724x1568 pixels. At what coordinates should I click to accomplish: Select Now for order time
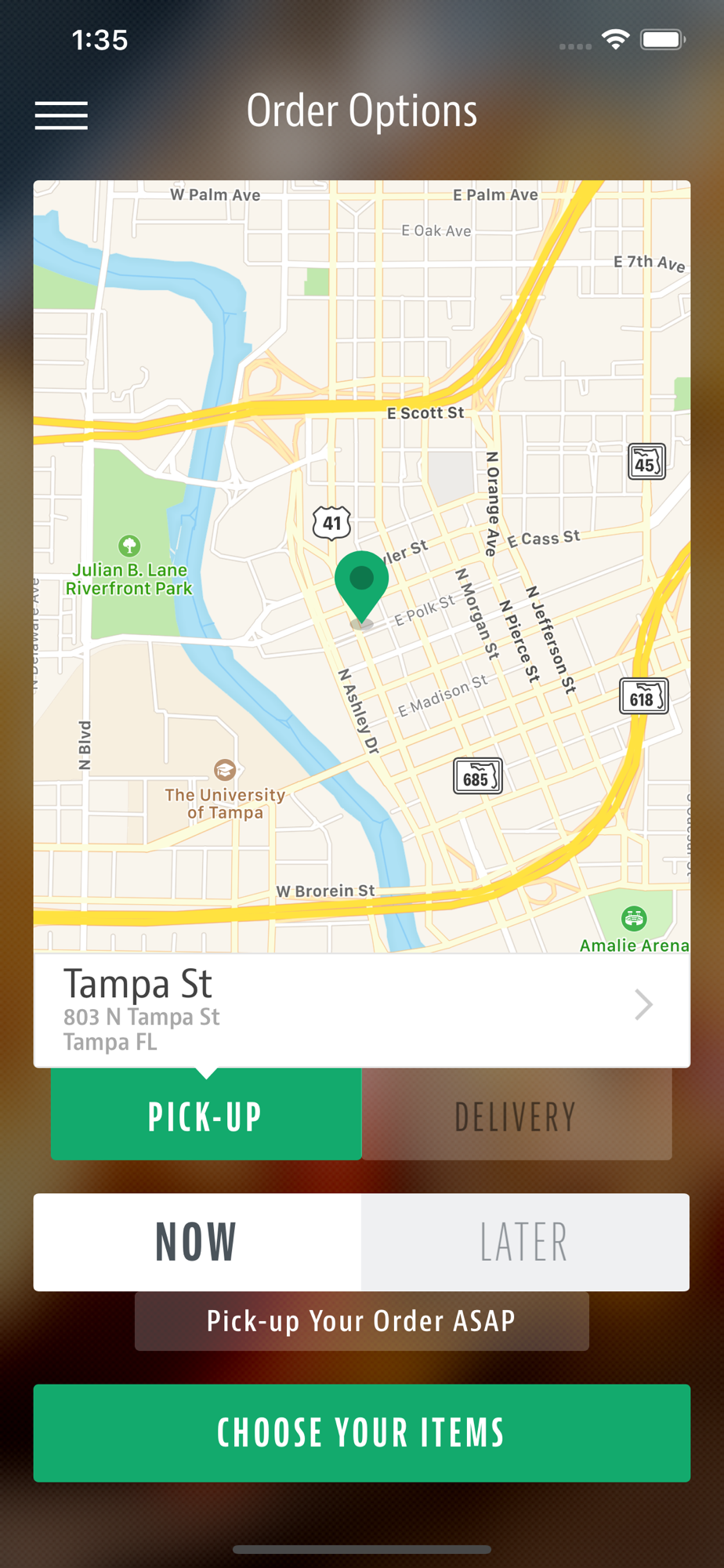197,1243
